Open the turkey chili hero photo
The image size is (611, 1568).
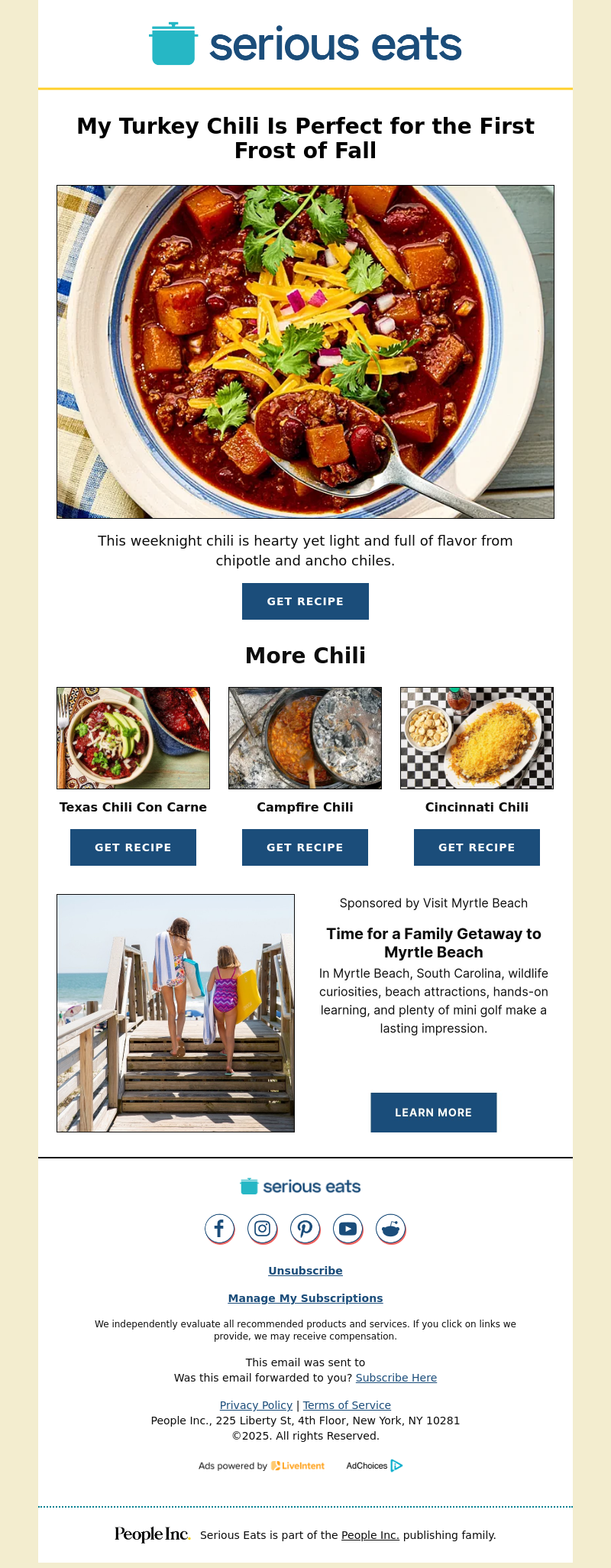[x=305, y=352]
